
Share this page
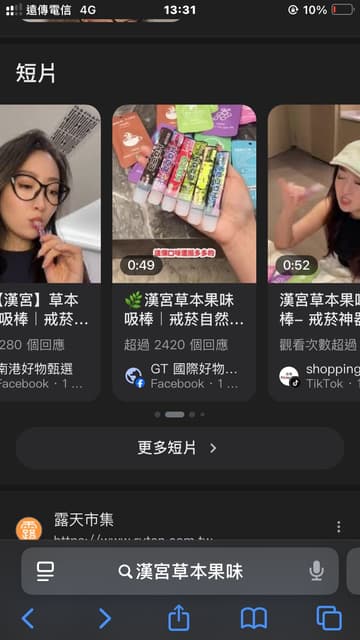179,618
